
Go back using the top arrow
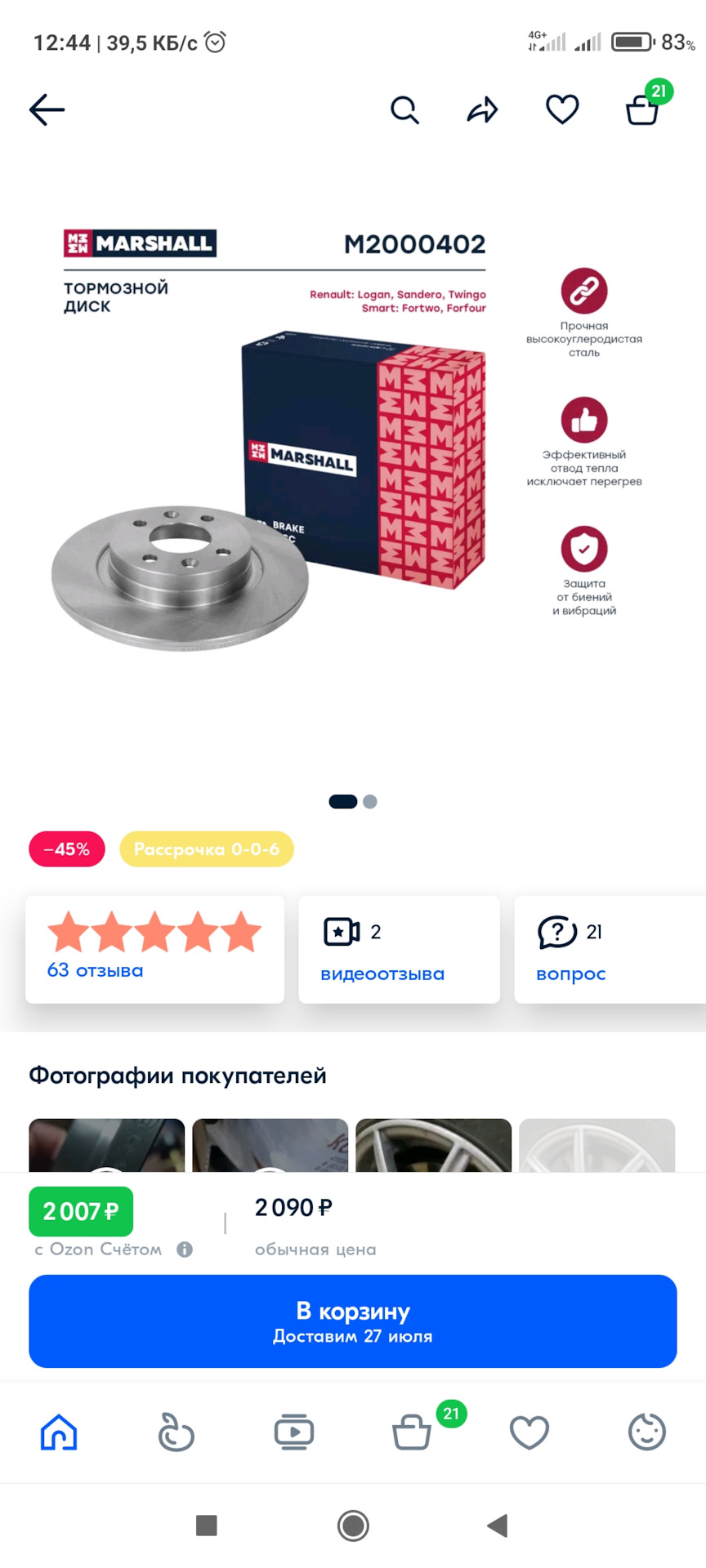click(47, 109)
